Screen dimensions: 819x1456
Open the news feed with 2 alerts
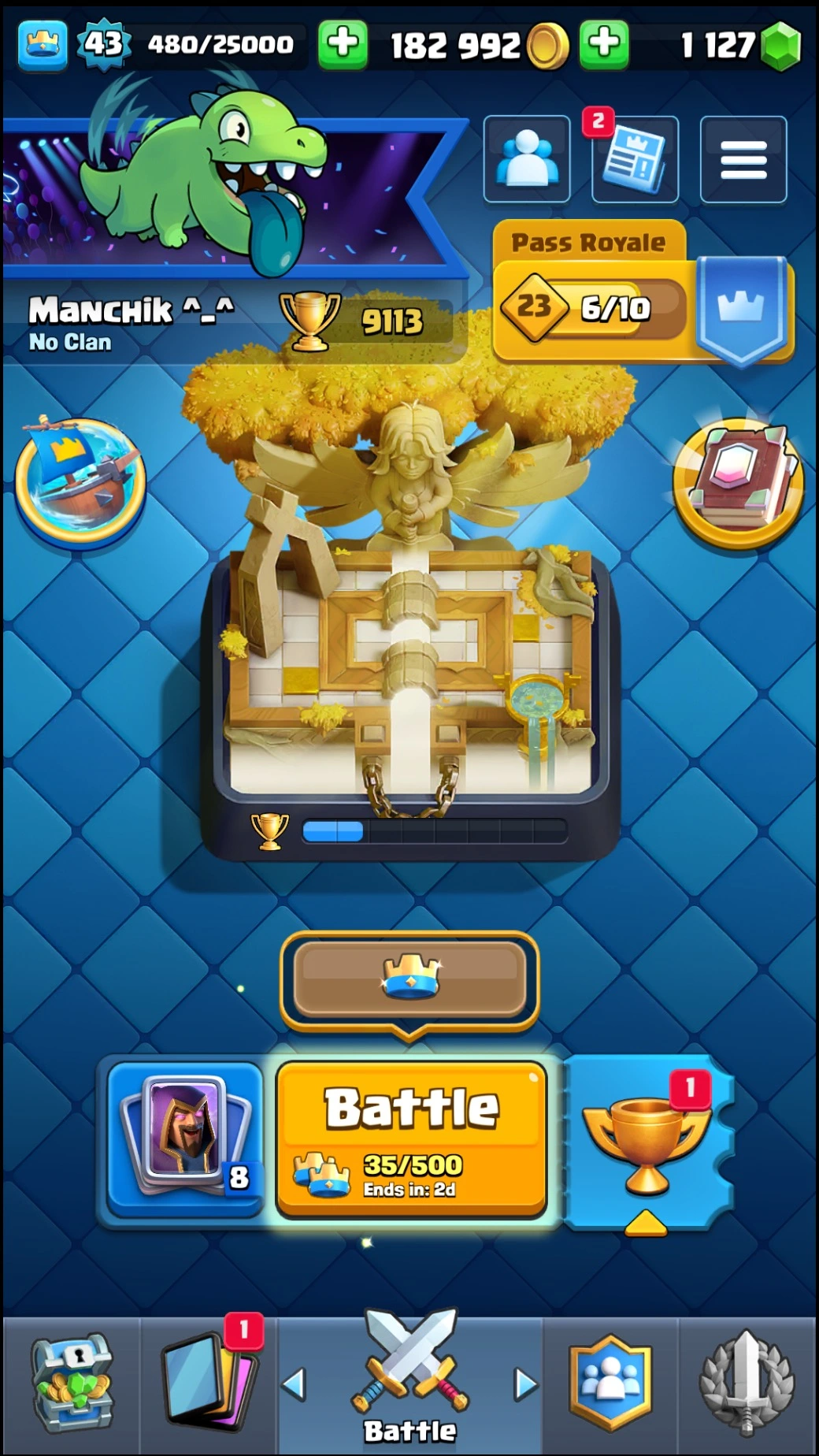[x=635, y=159]
